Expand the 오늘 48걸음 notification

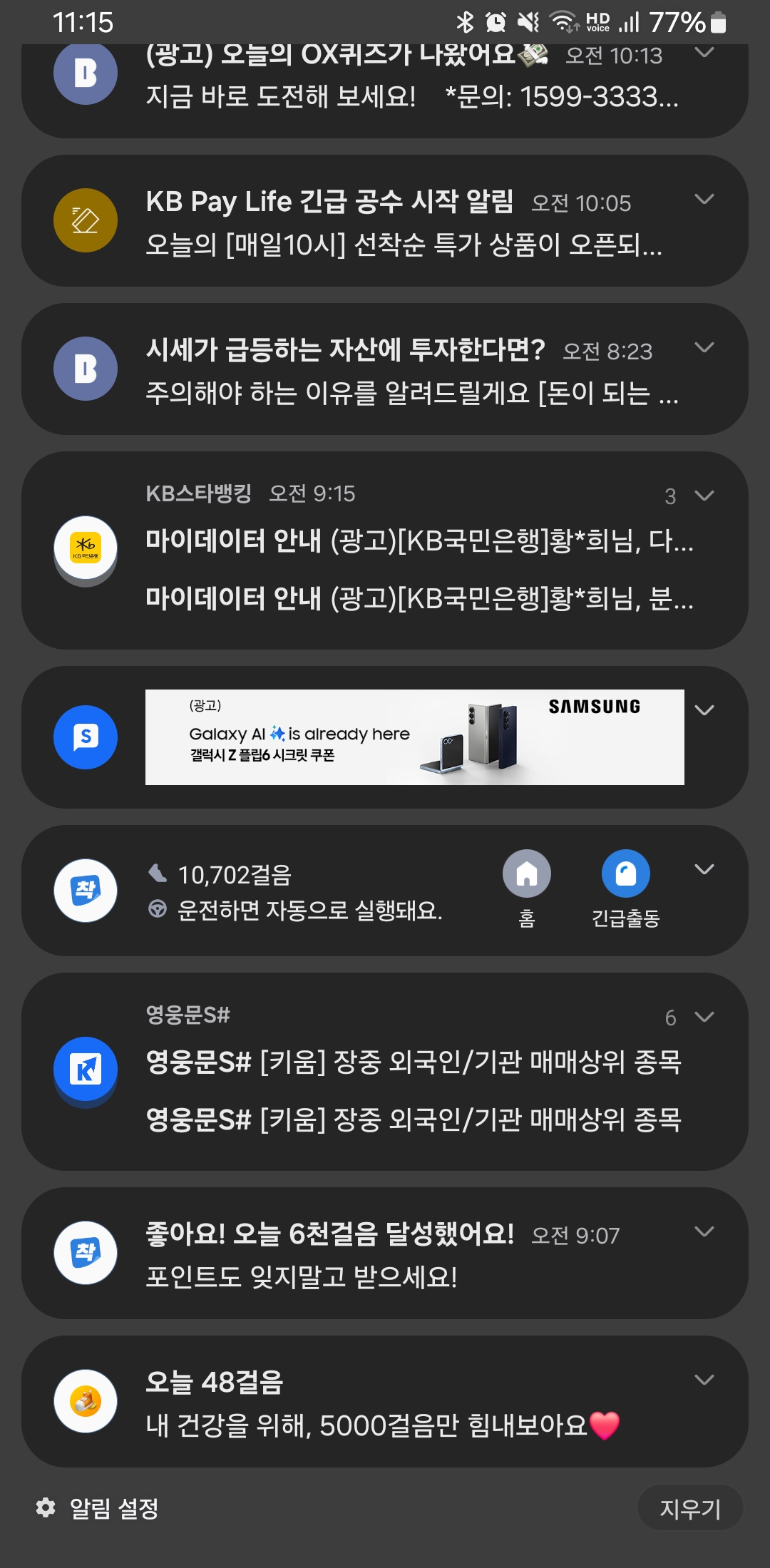[x=704, y=1380]
